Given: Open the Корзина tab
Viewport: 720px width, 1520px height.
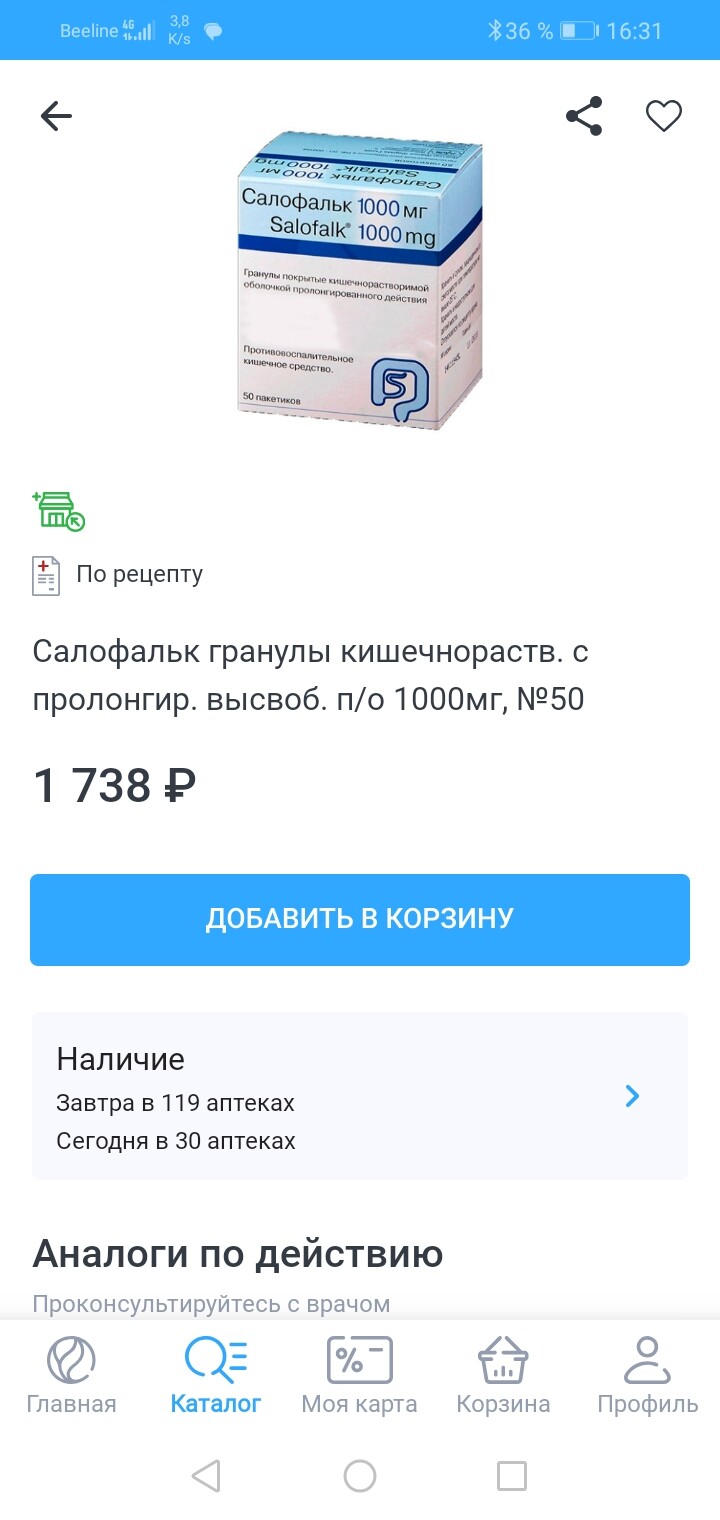Looking at the screenshot, I should 503,1375.
